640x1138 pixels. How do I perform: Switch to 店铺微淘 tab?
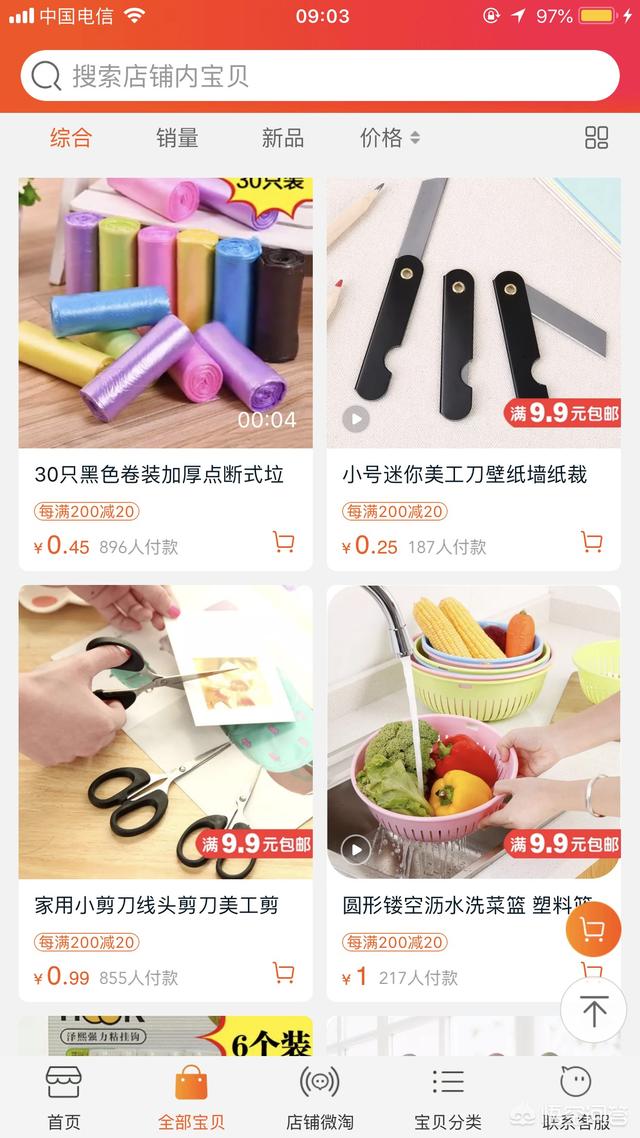point(320,1096)
